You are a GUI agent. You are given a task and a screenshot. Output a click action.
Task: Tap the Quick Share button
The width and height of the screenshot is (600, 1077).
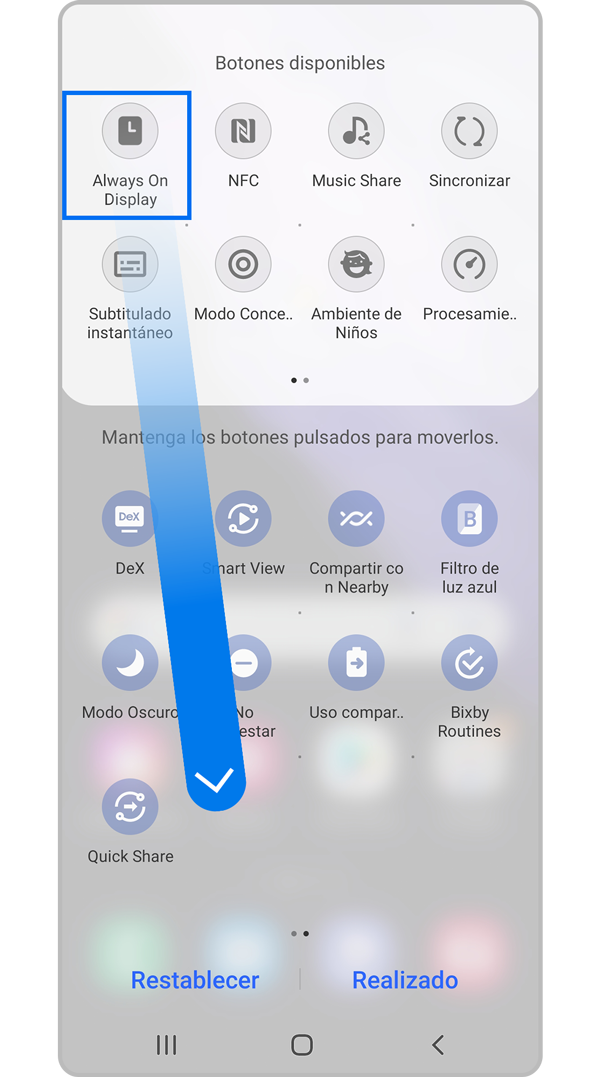tap(130, 807)
